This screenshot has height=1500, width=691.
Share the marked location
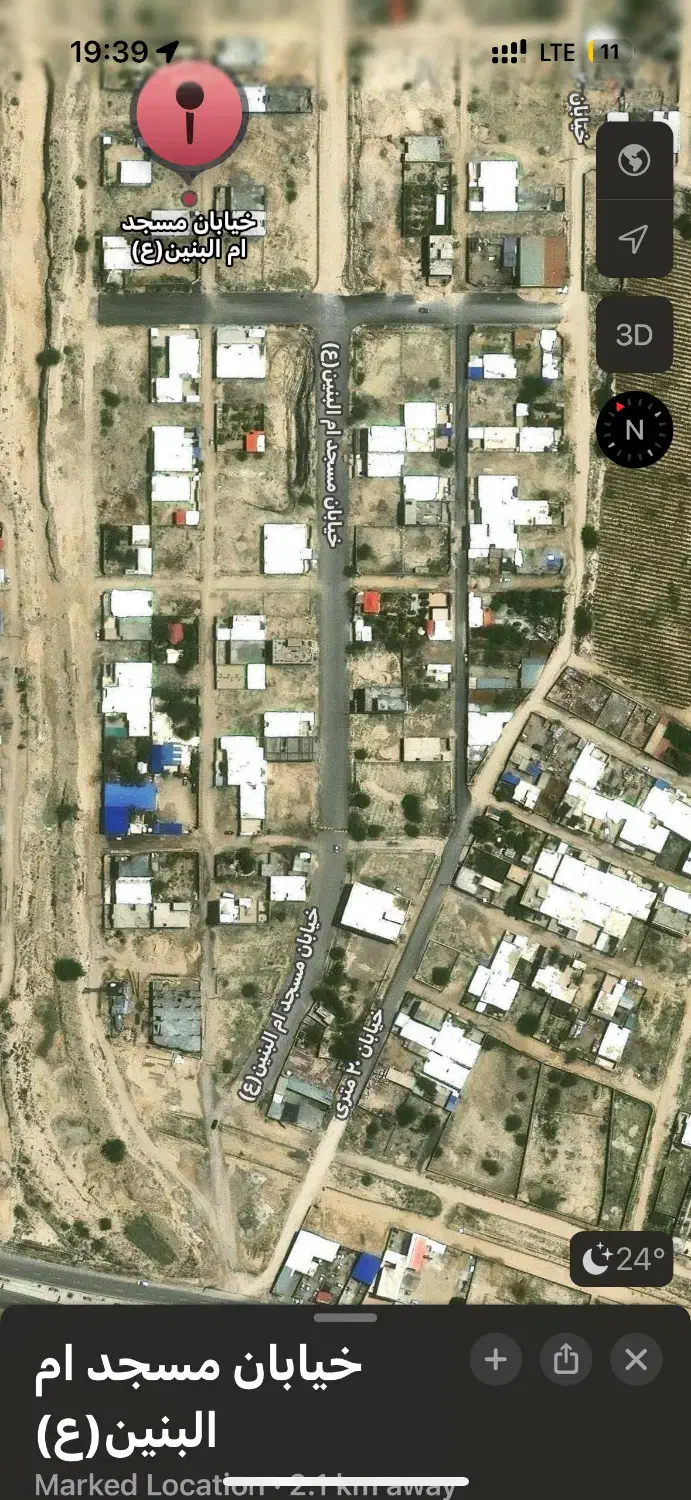[x=566, y=1359]
